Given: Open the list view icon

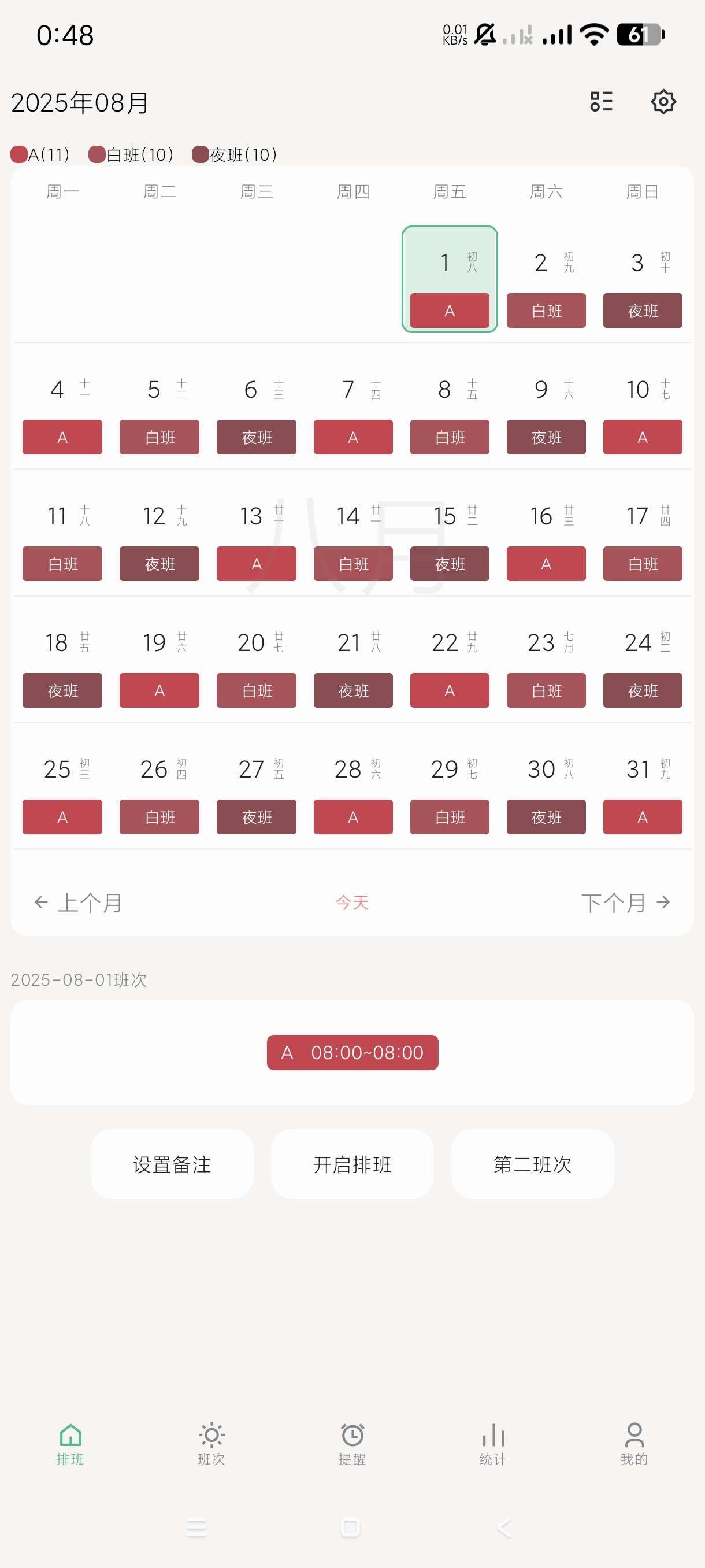Looking at the screenshot, I should [x=601, y=102].
